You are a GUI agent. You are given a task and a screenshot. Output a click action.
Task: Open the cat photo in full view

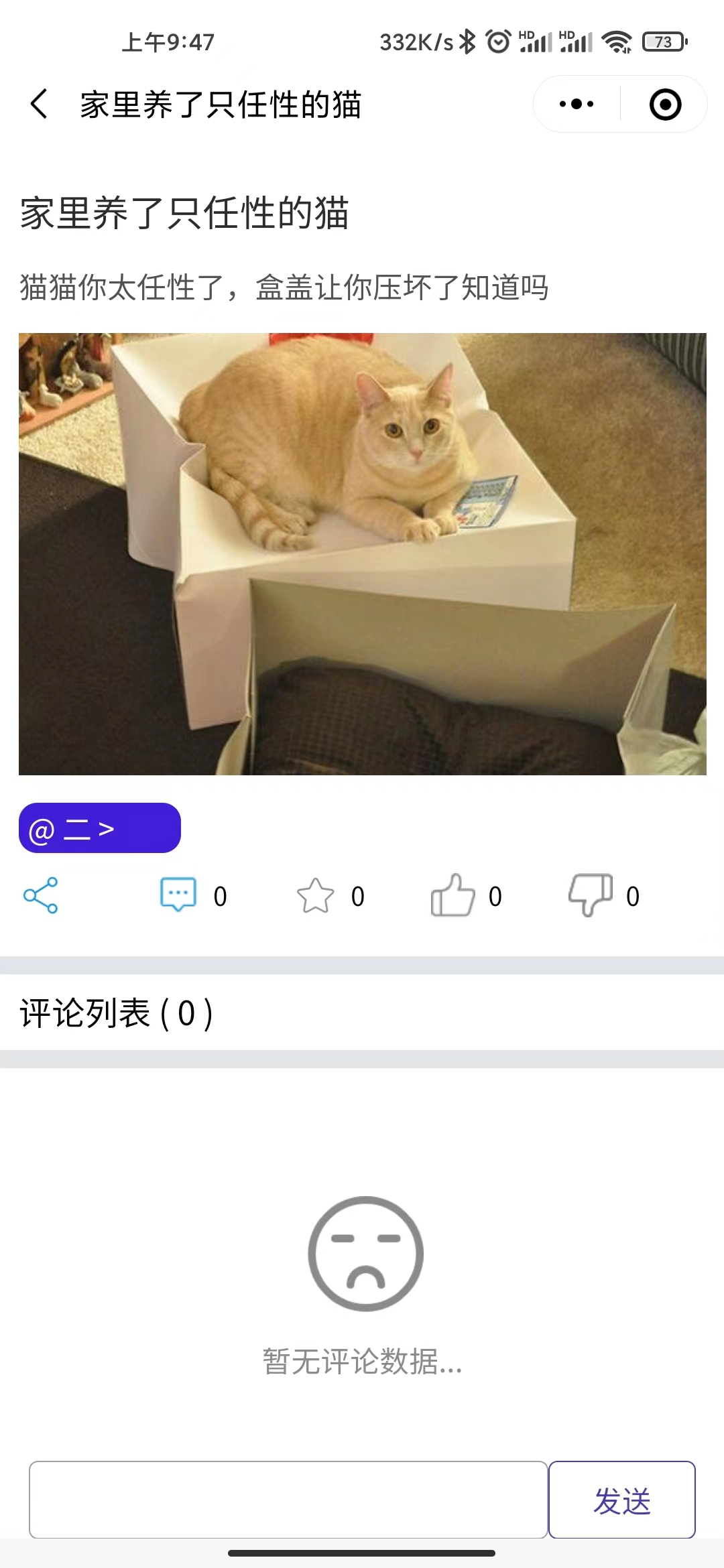click(x=362, y=553)
